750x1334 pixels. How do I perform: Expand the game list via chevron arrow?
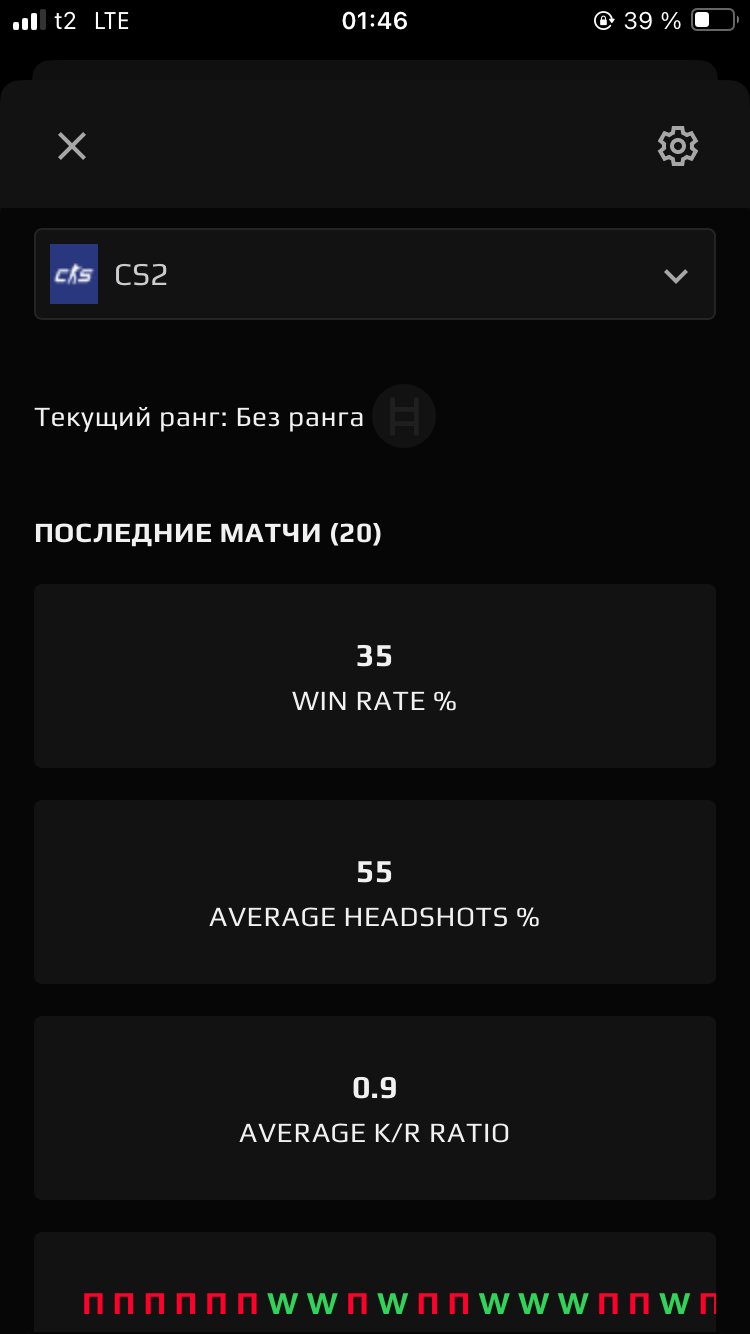(x=675, y=276)
